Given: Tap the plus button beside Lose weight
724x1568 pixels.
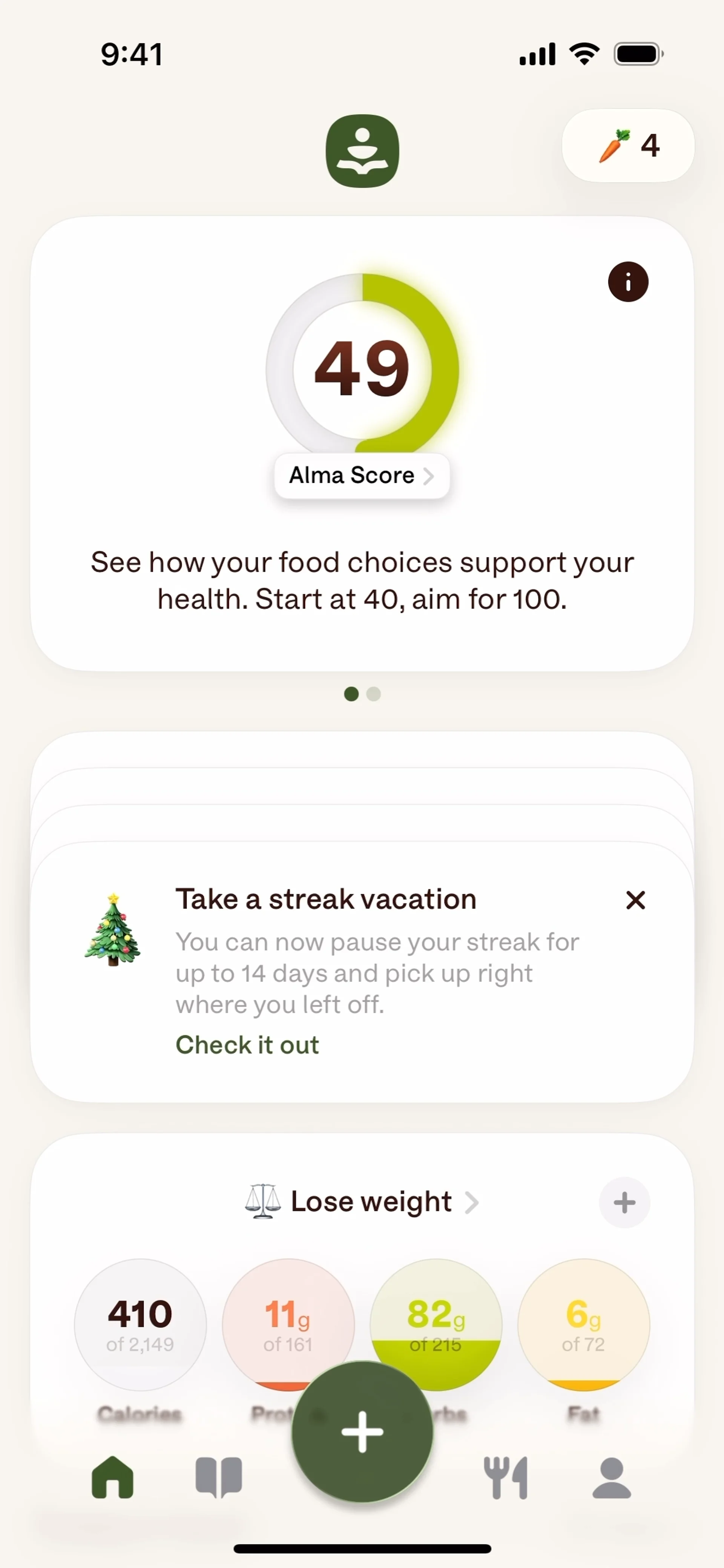Looking at the screenshot, I should pos(624,1202).
